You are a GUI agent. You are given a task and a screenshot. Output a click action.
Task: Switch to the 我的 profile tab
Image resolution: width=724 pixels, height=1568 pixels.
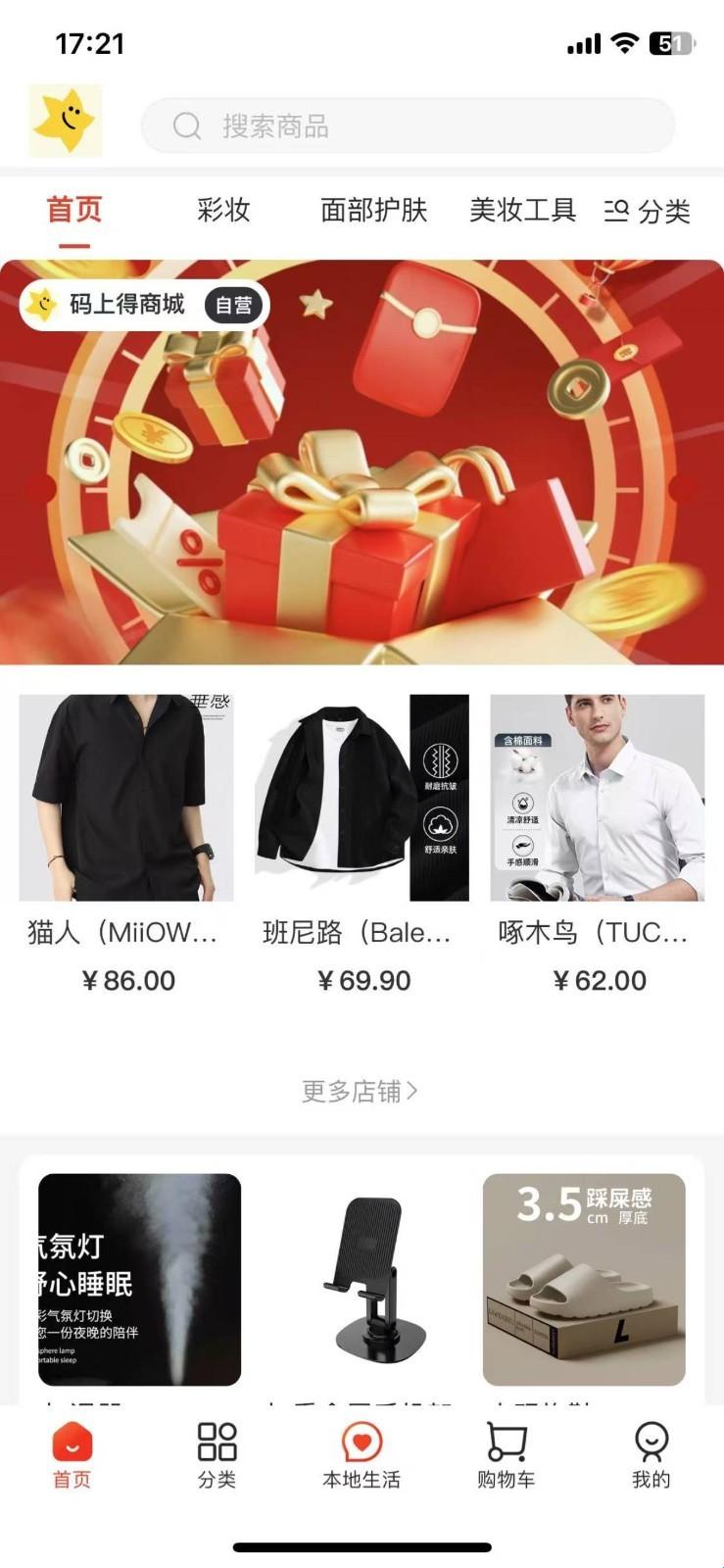pos(652,1455)
